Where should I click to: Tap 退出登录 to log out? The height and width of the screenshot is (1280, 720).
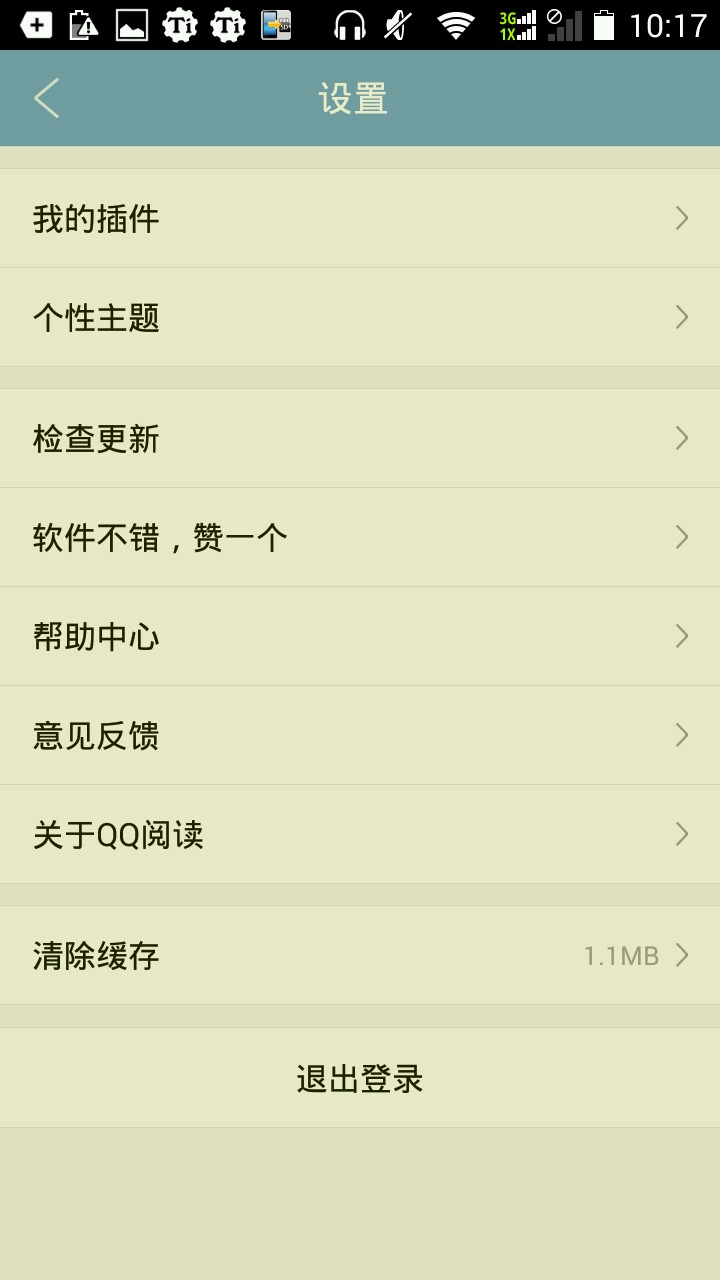pos(360,1078)
